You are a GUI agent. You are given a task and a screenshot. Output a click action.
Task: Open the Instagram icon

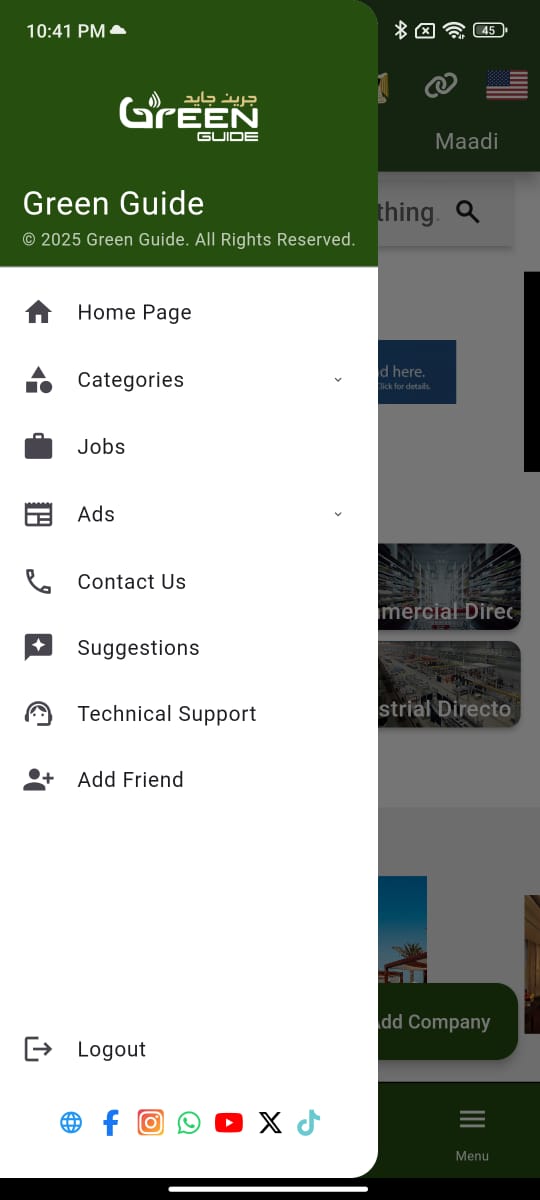150,1123
